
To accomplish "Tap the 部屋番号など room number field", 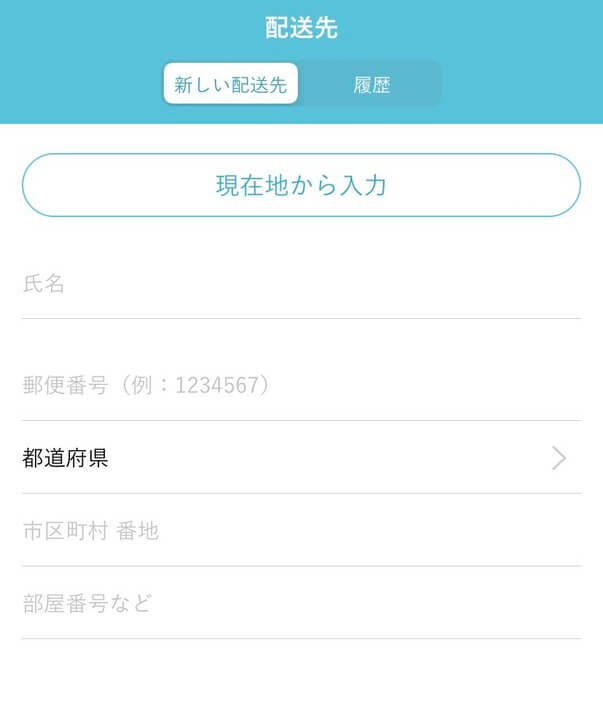I will click(x=301, y=603).
